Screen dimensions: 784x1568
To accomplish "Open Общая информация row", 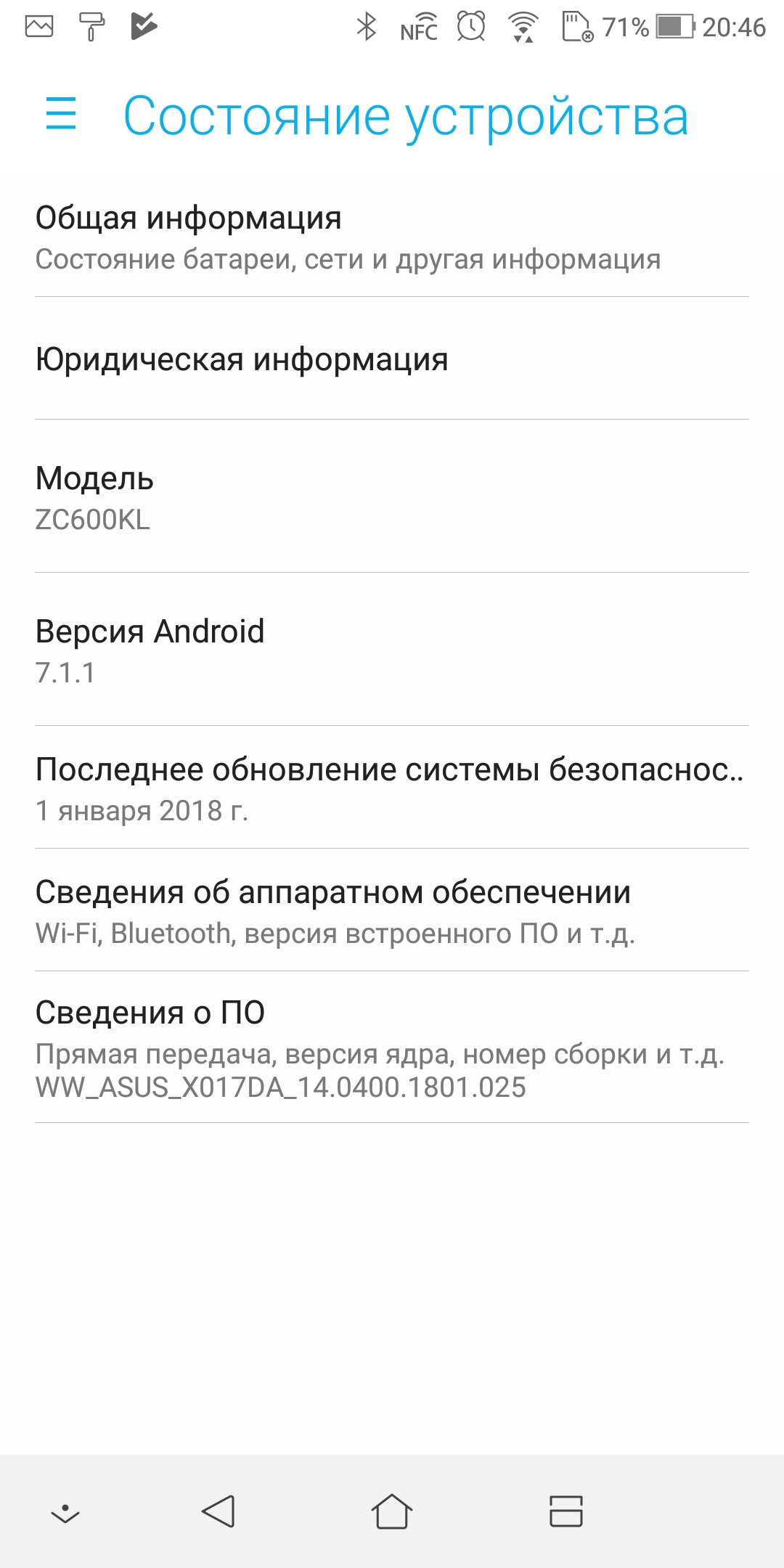I will tap(392, 237).
